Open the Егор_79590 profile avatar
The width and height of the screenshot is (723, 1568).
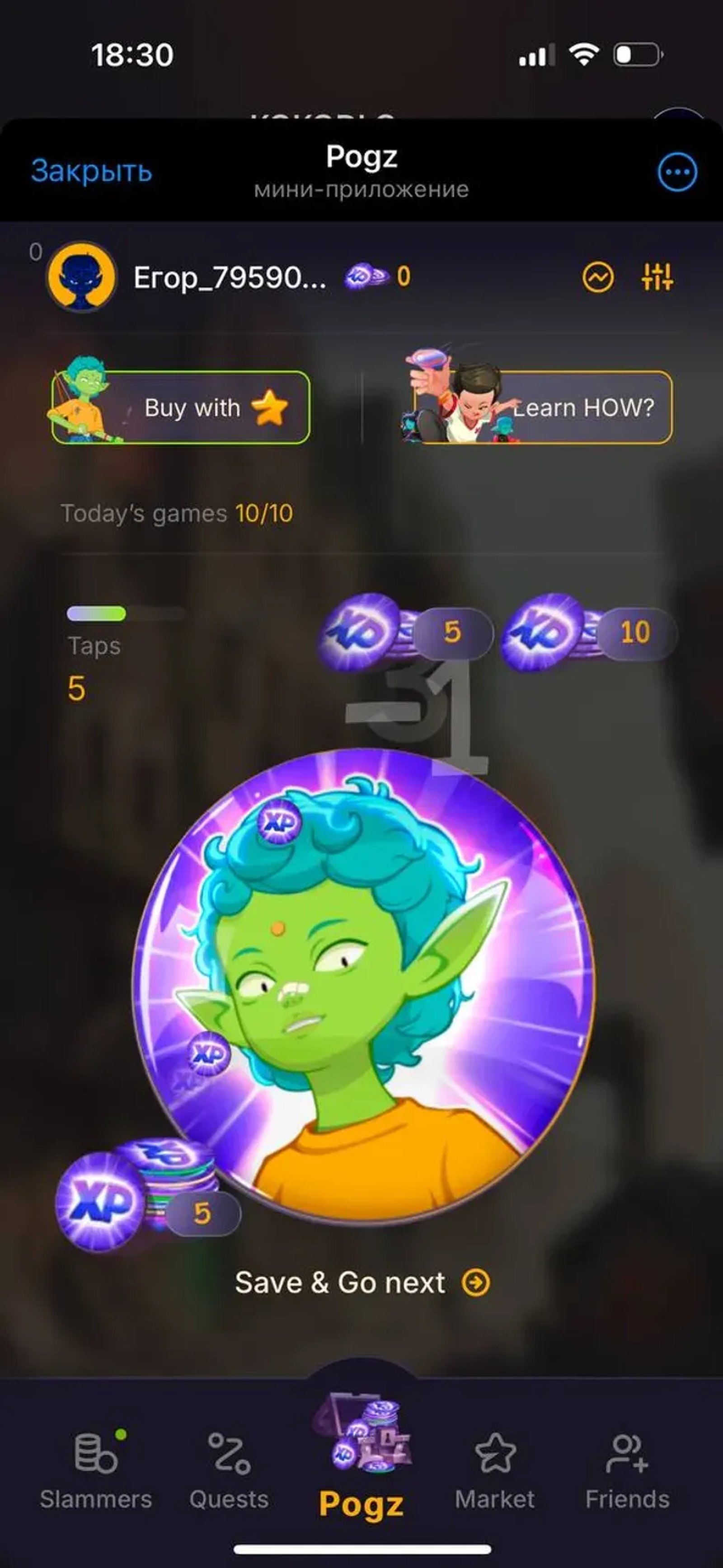point(82,277)
